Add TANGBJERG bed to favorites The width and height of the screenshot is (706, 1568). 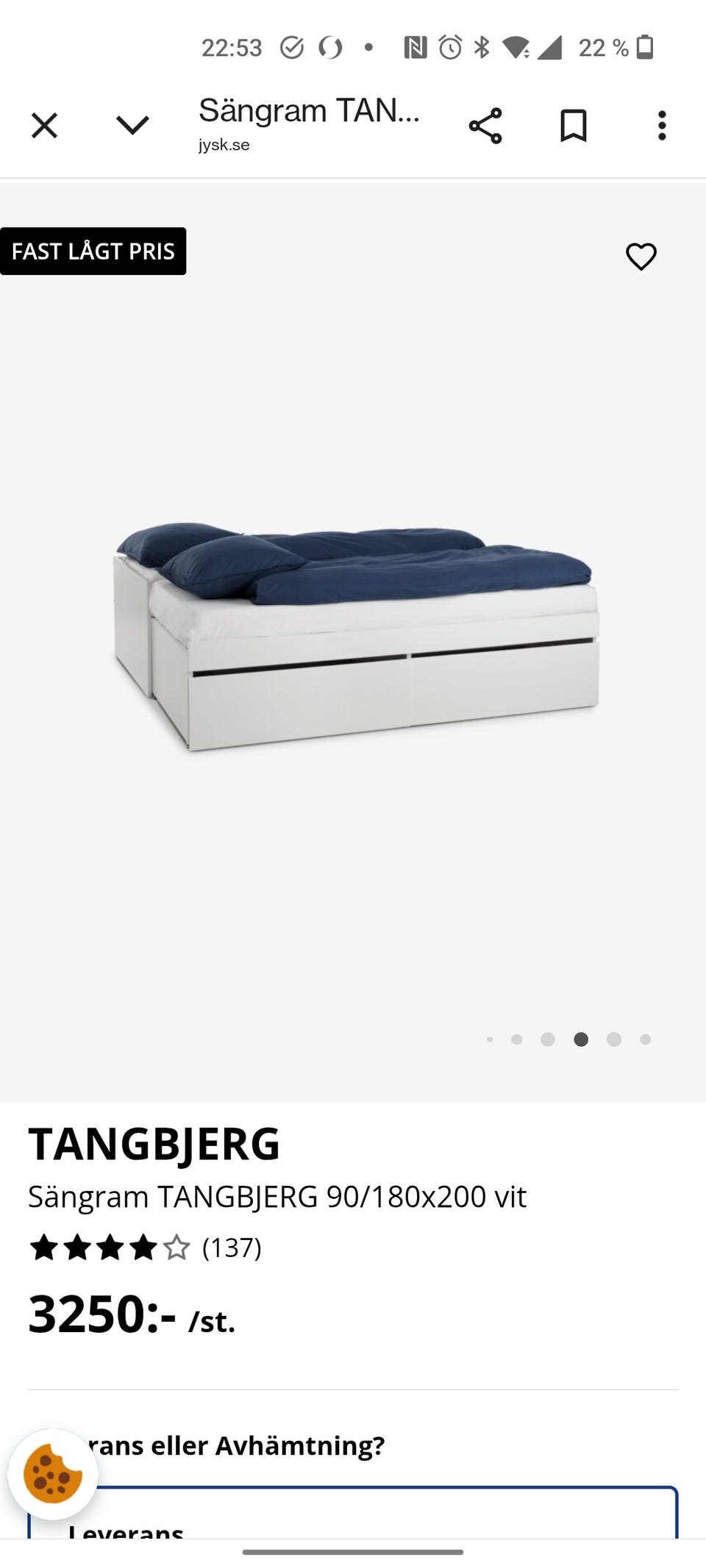click(x=641, y=257)
